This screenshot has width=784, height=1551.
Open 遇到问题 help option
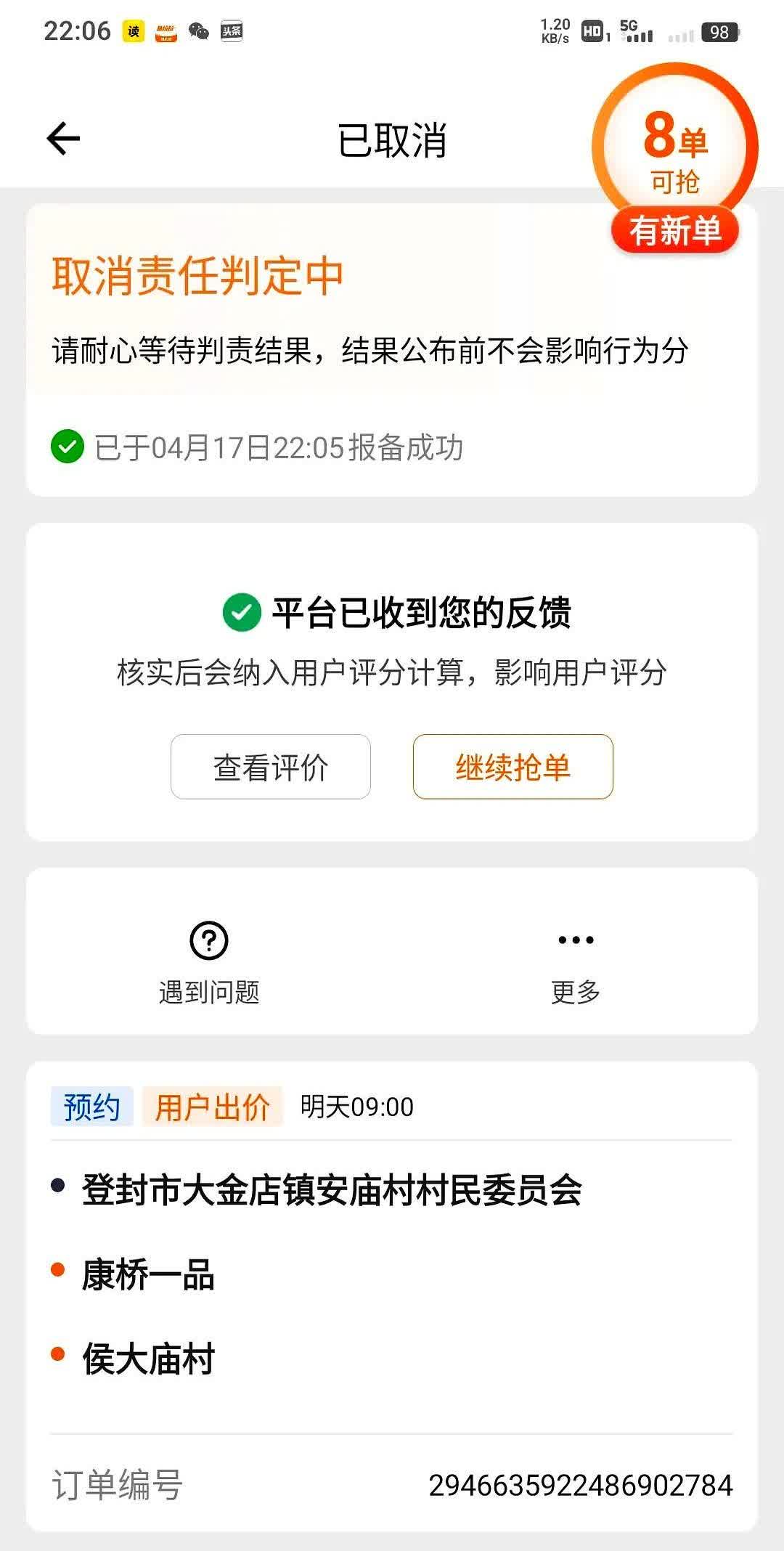pyautogui.click(x=209, y=963)
